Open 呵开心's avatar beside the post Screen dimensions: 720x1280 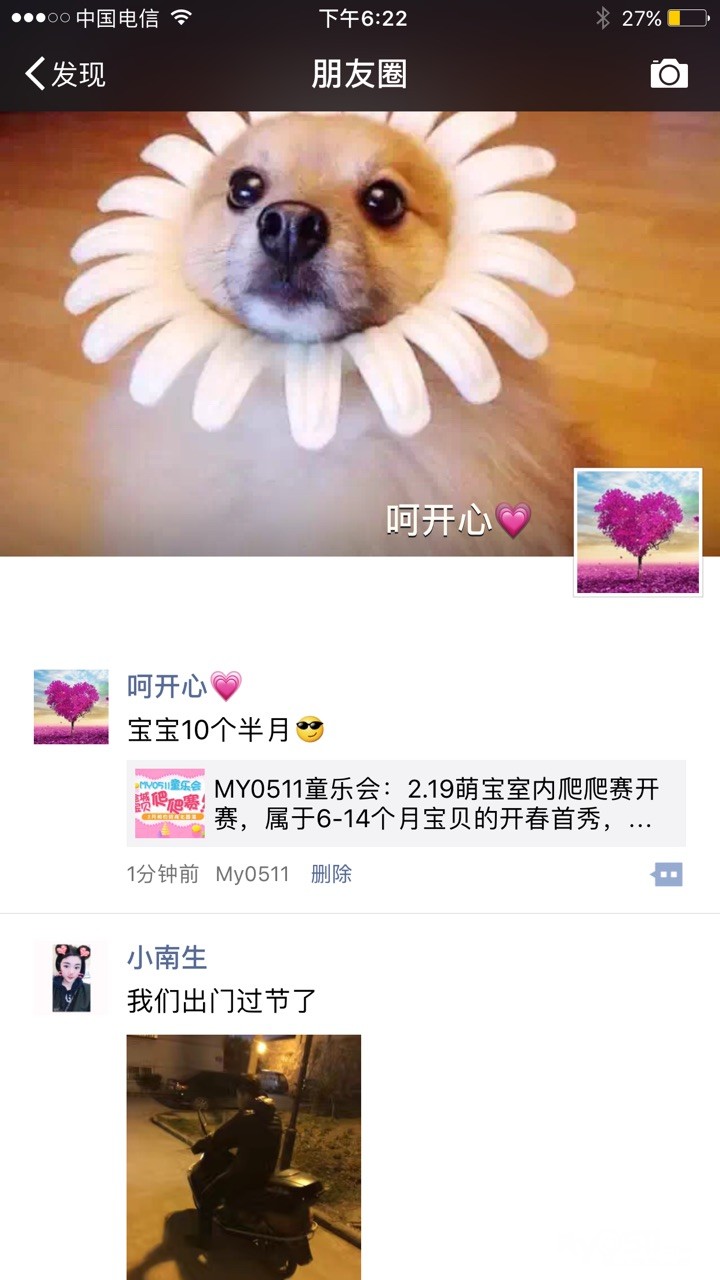coord(71,707)
